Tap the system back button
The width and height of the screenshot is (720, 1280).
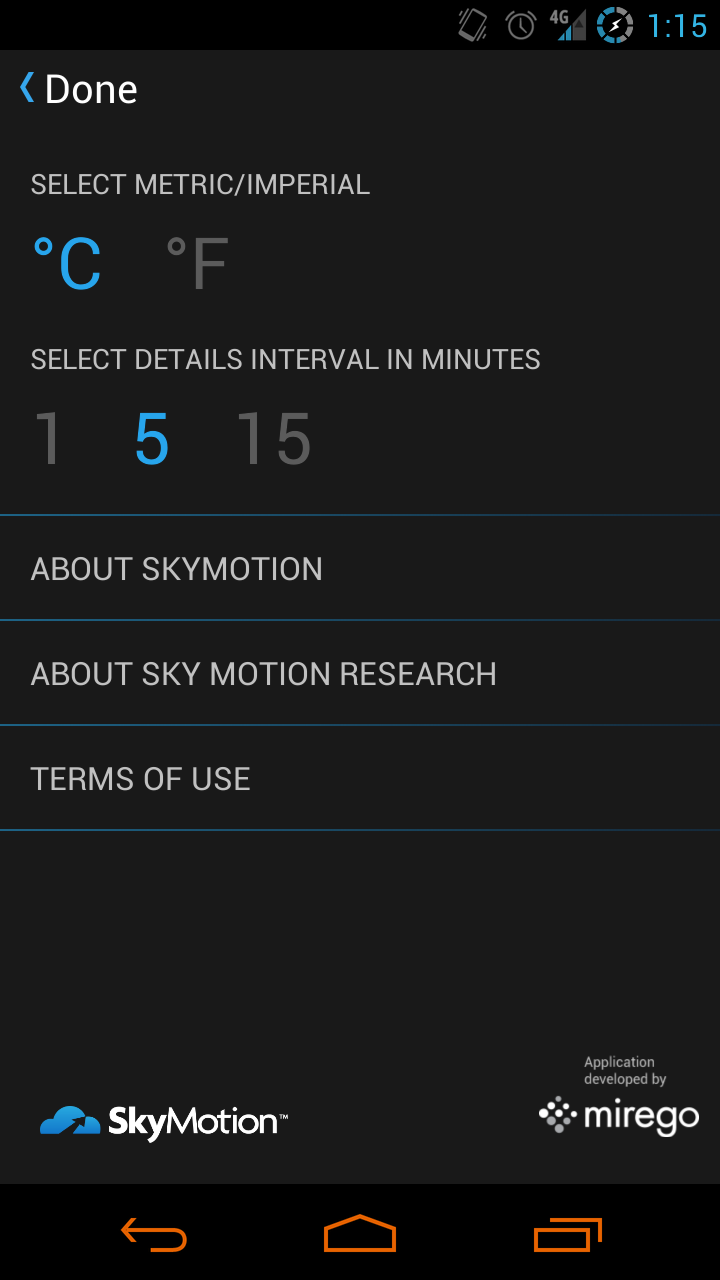pos(154,1234)
